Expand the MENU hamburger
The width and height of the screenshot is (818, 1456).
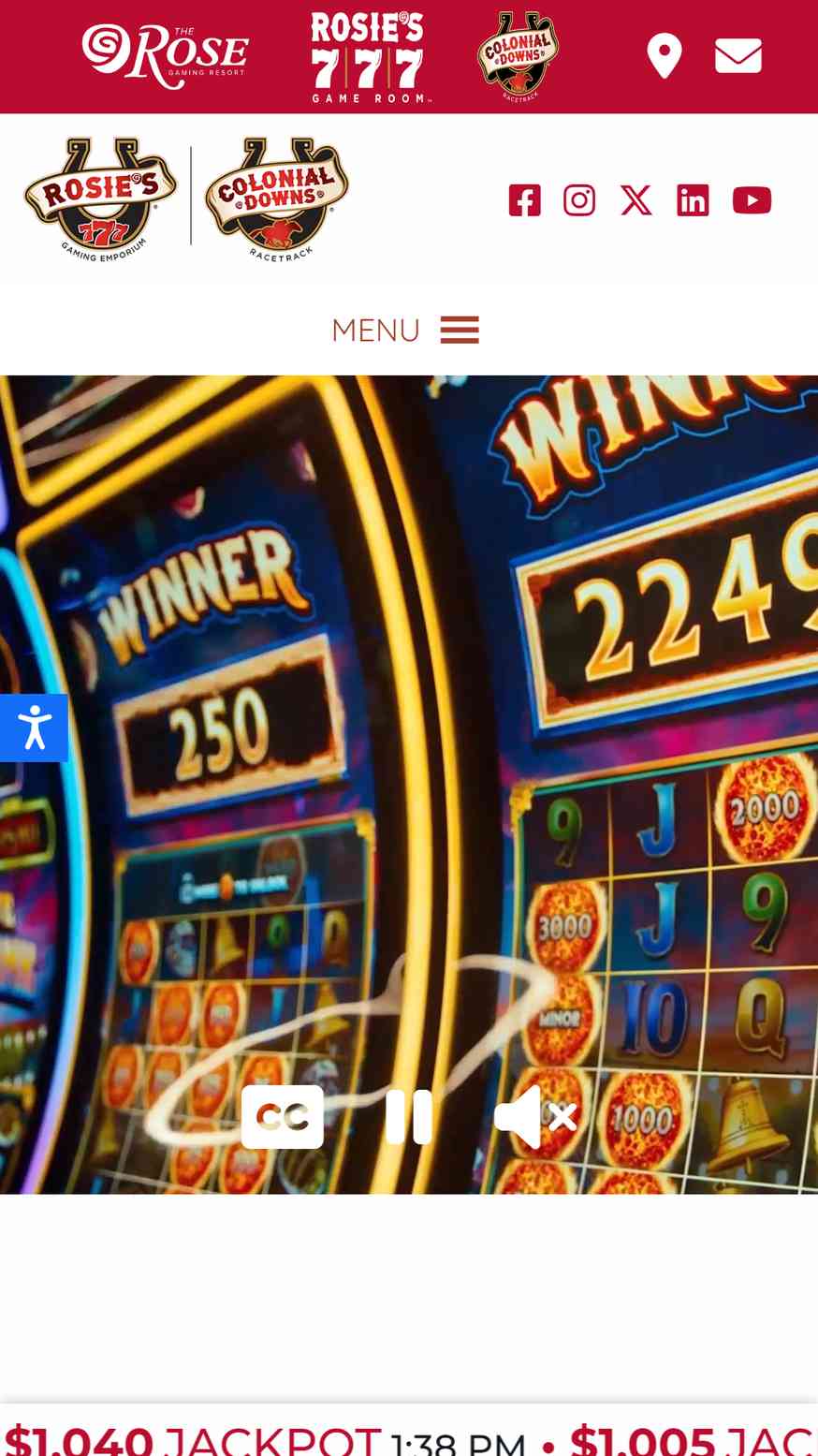[405, 330]
